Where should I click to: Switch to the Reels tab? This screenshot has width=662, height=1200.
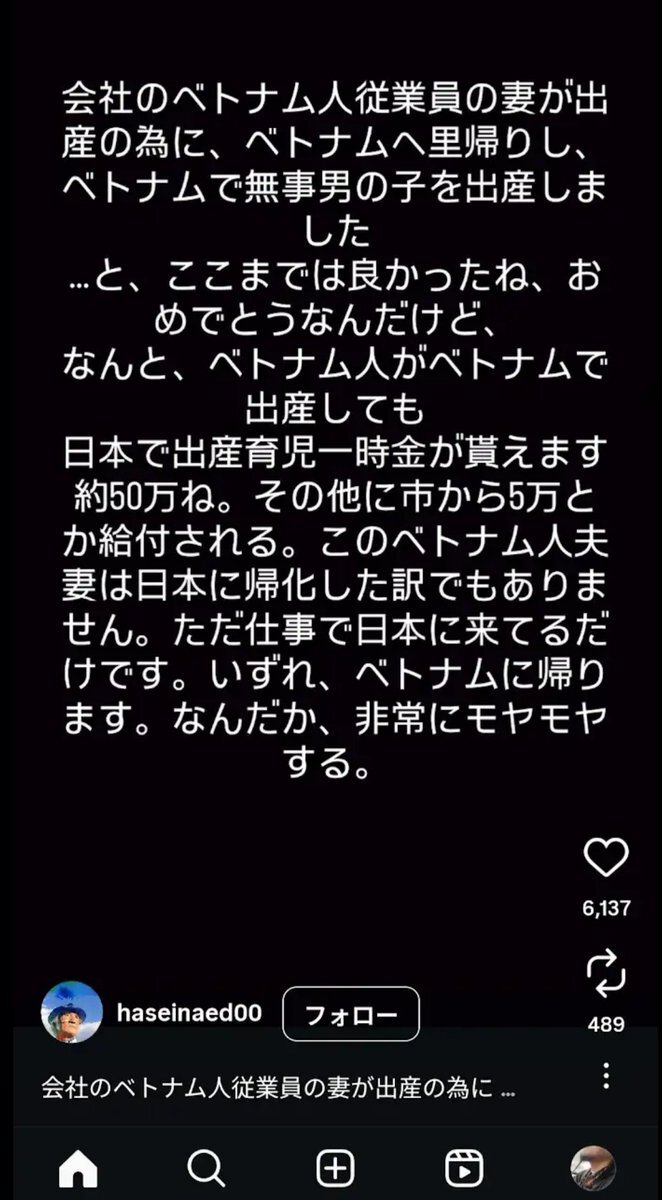click(x=464, y=1167)
